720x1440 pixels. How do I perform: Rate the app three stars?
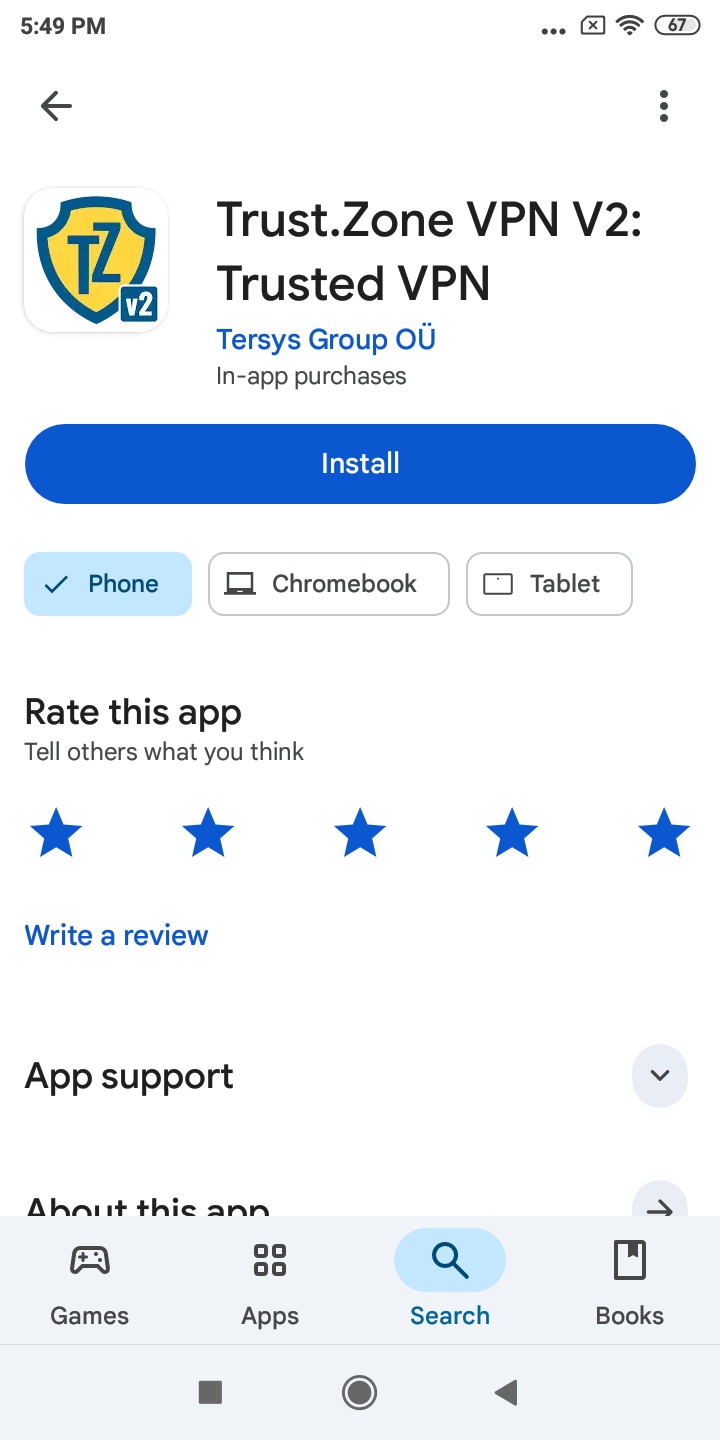[360, 834]
